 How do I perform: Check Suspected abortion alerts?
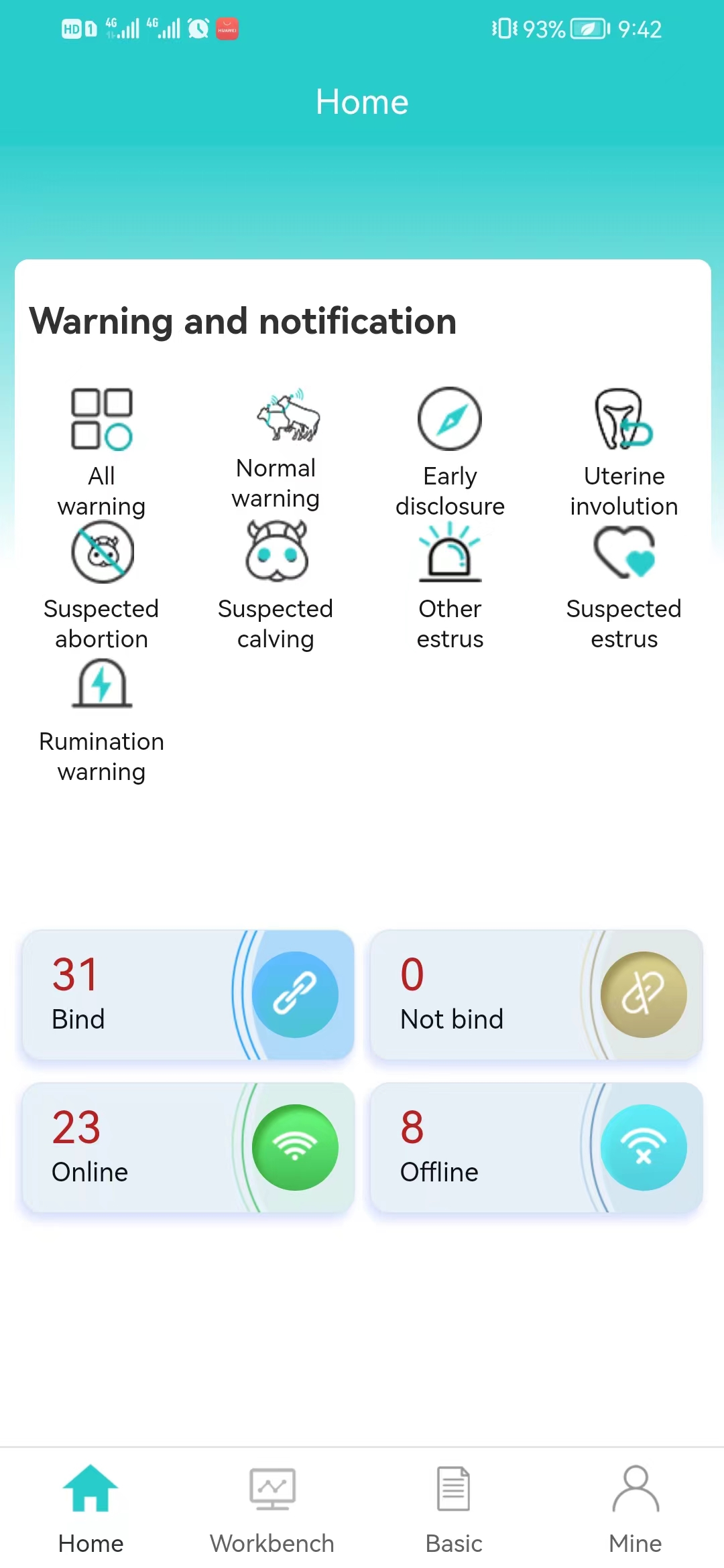click(x=101, y=551)
